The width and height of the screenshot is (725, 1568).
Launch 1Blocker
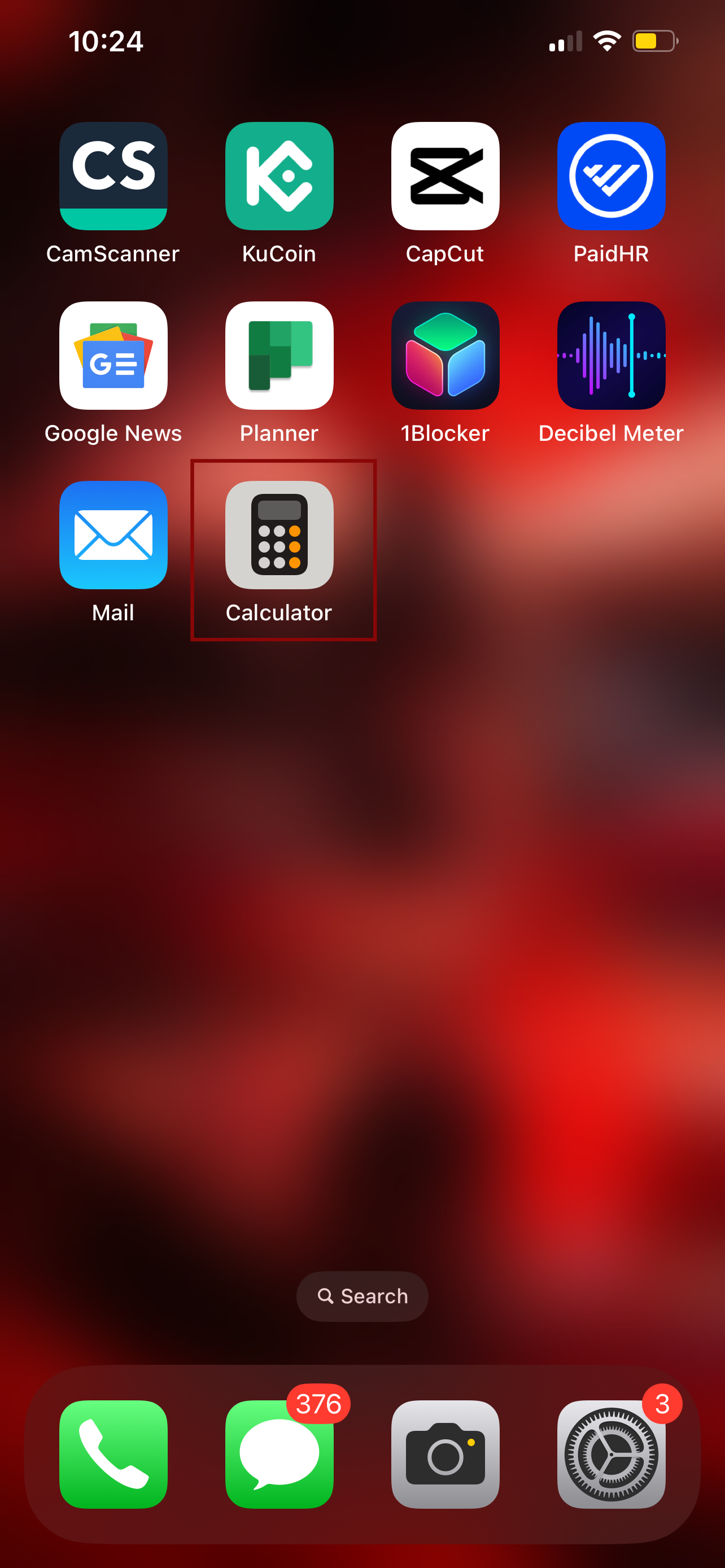(x=445, y=356)
